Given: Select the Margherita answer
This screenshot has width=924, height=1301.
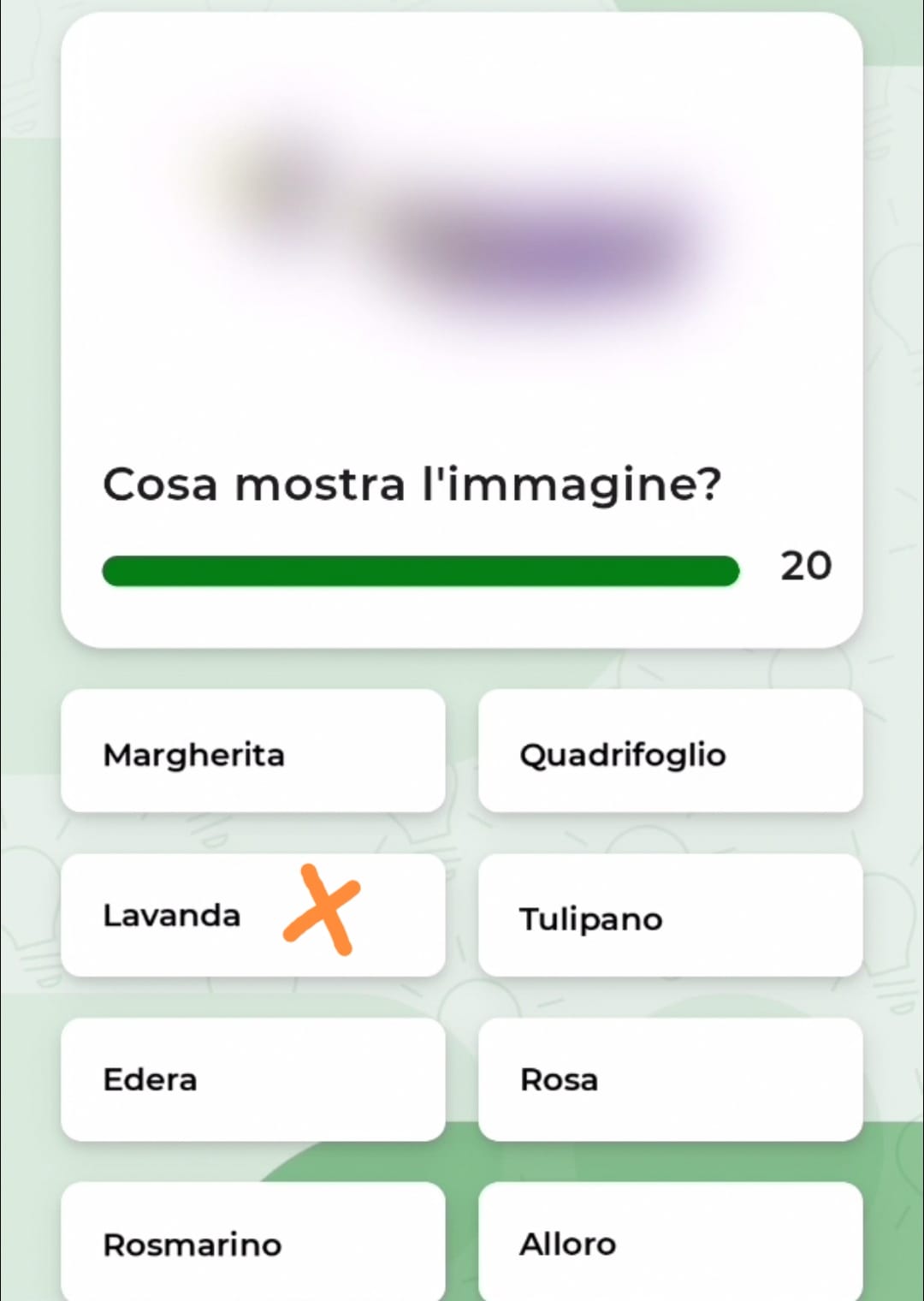Looking at the screenshot, I should pyautogui.click(x=252, y=751).
